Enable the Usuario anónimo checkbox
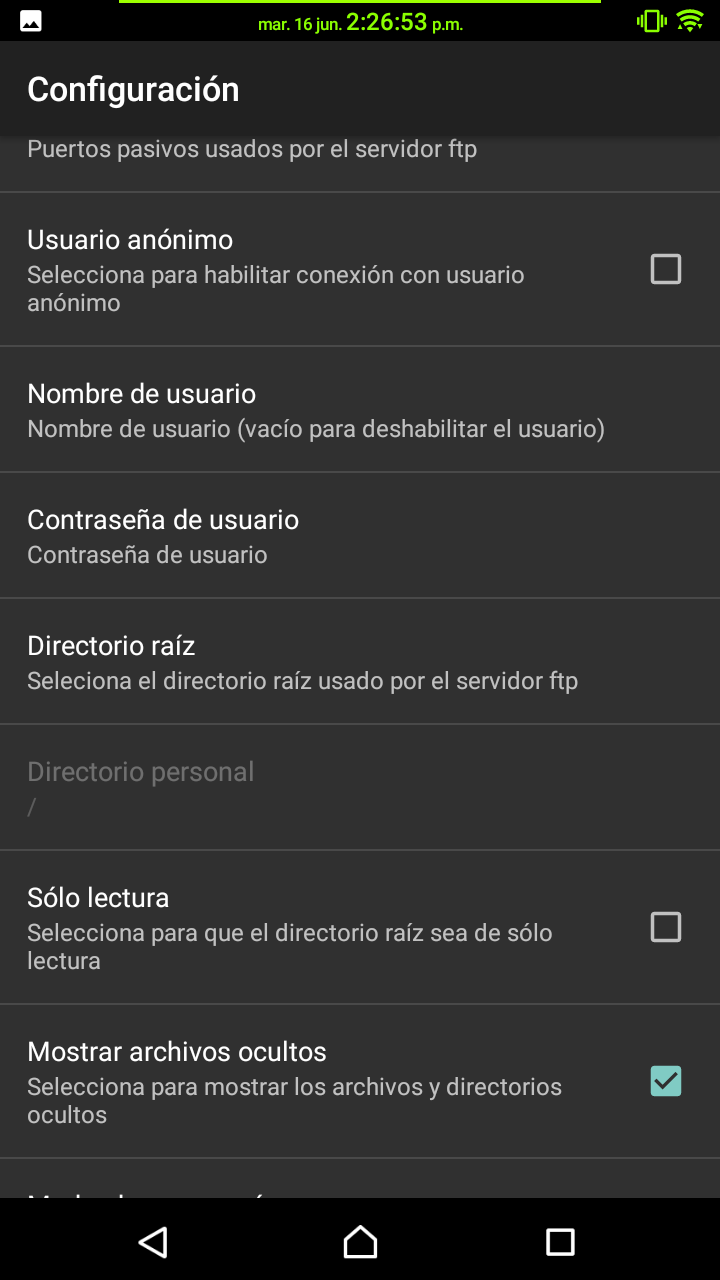This screenshot has height=1280, width=720. 666,270
